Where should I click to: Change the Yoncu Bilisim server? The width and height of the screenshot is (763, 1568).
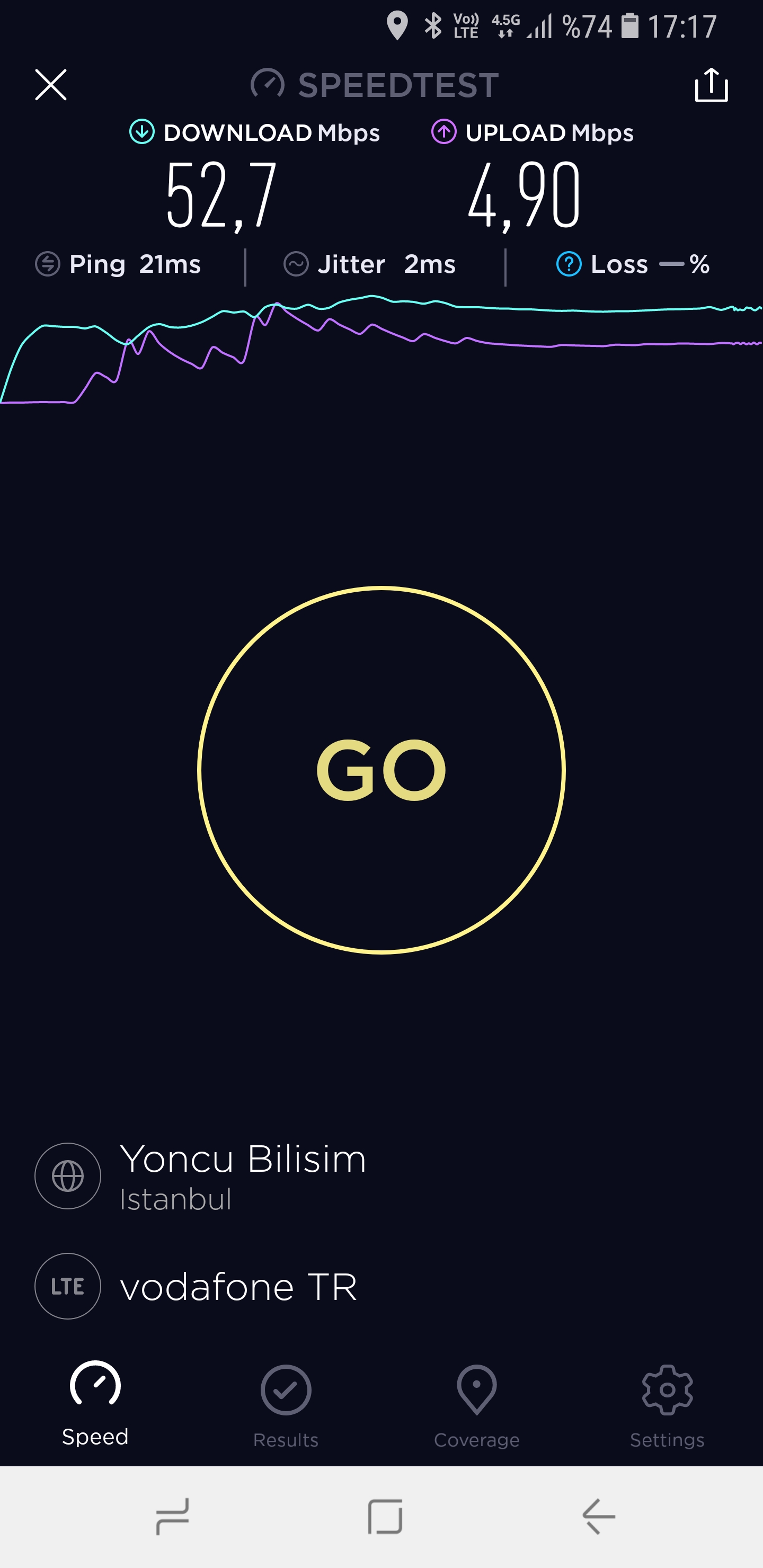coord(201,1176)
